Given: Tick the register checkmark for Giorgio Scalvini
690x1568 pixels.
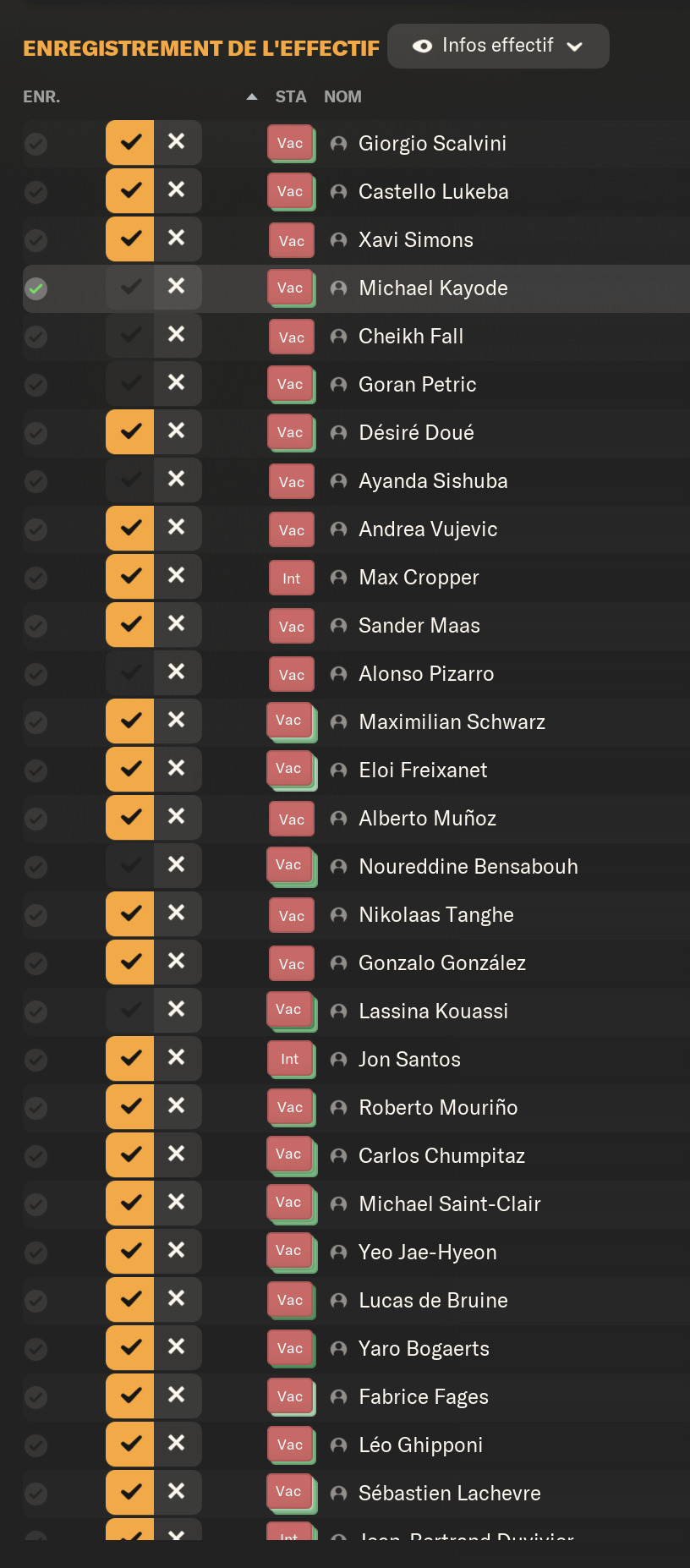Looking at the screenshot, I should [x=130, y=143].
